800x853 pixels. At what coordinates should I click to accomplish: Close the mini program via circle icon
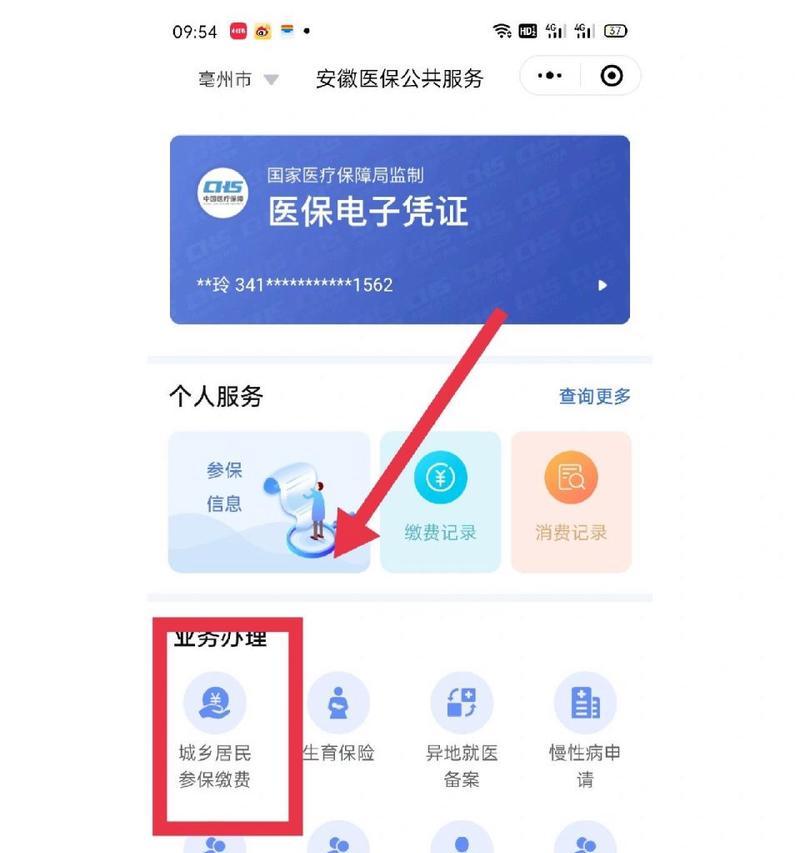click(x=611, y=76)
